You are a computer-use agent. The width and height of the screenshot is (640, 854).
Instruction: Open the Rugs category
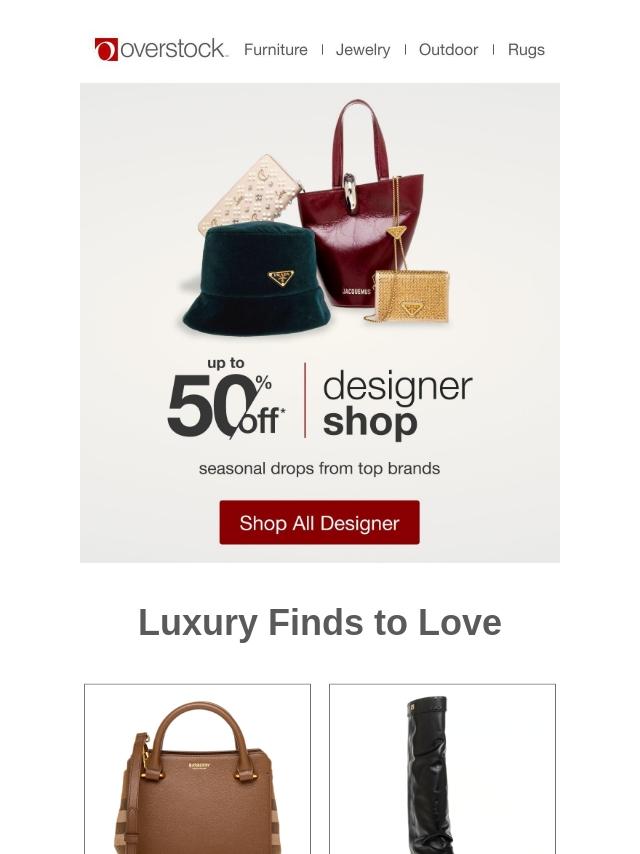tap(526, 50)
